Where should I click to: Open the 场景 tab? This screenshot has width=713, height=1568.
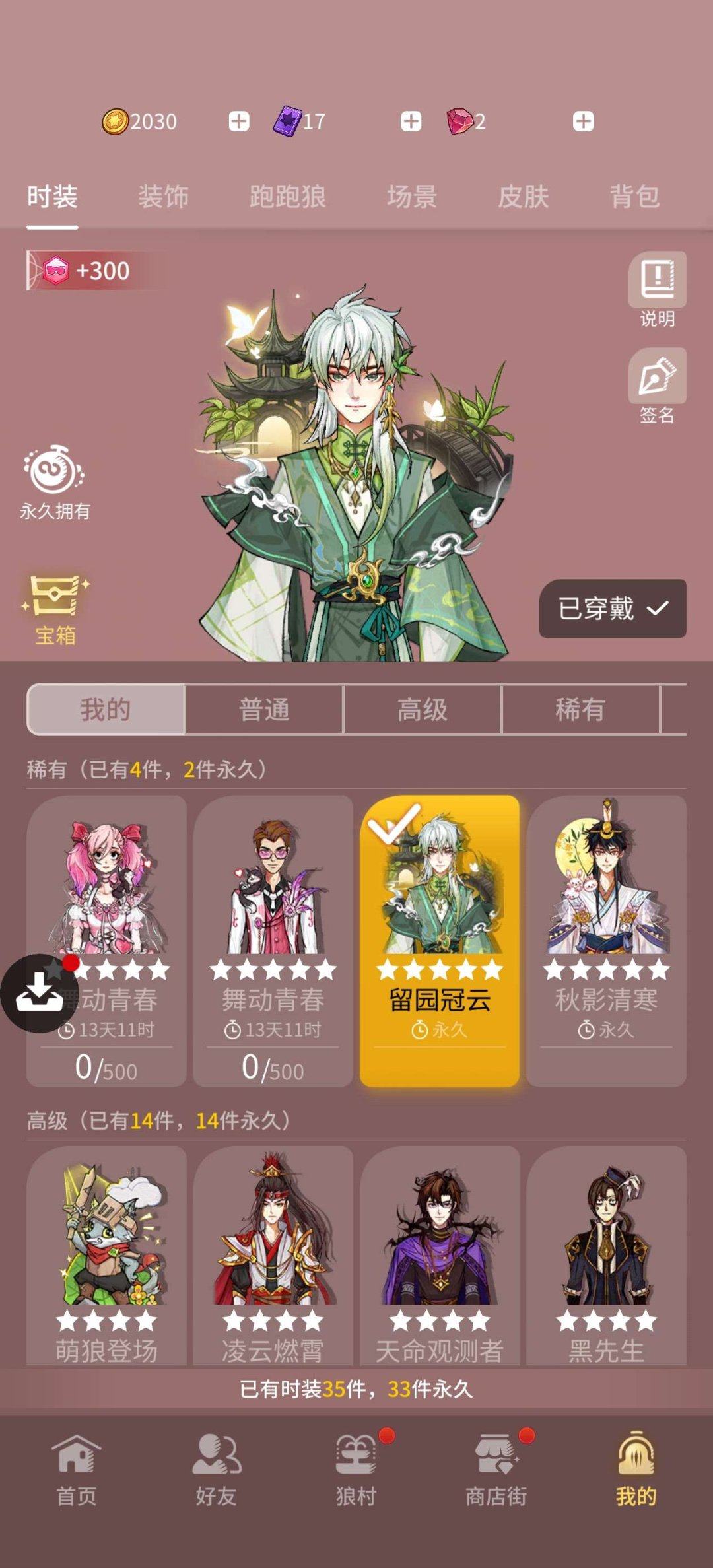(x=411, y=197)
